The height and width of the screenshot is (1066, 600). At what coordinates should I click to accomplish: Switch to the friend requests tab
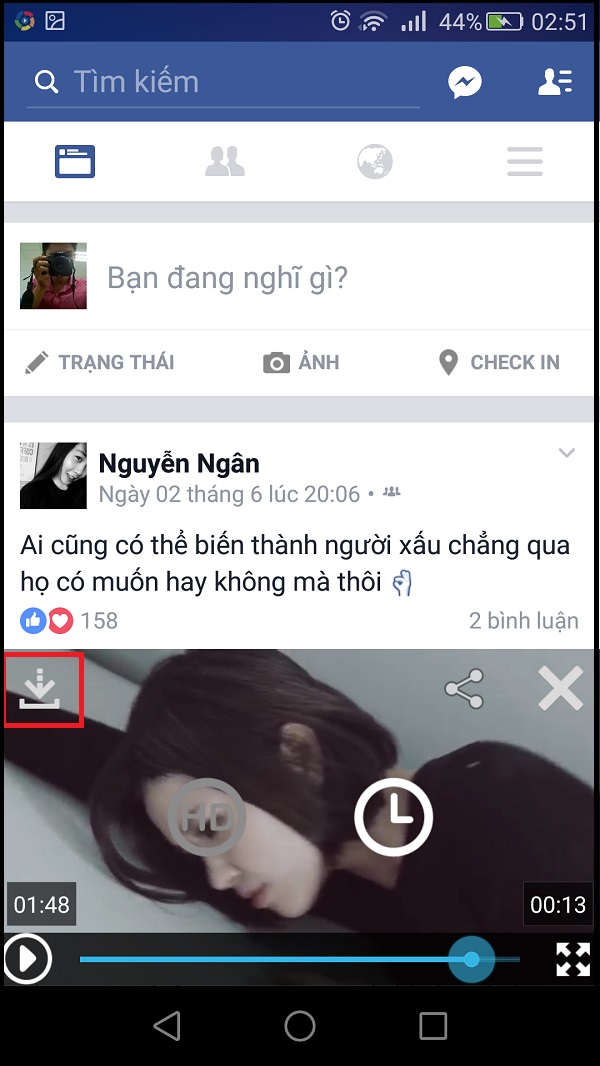pos(225,161)
